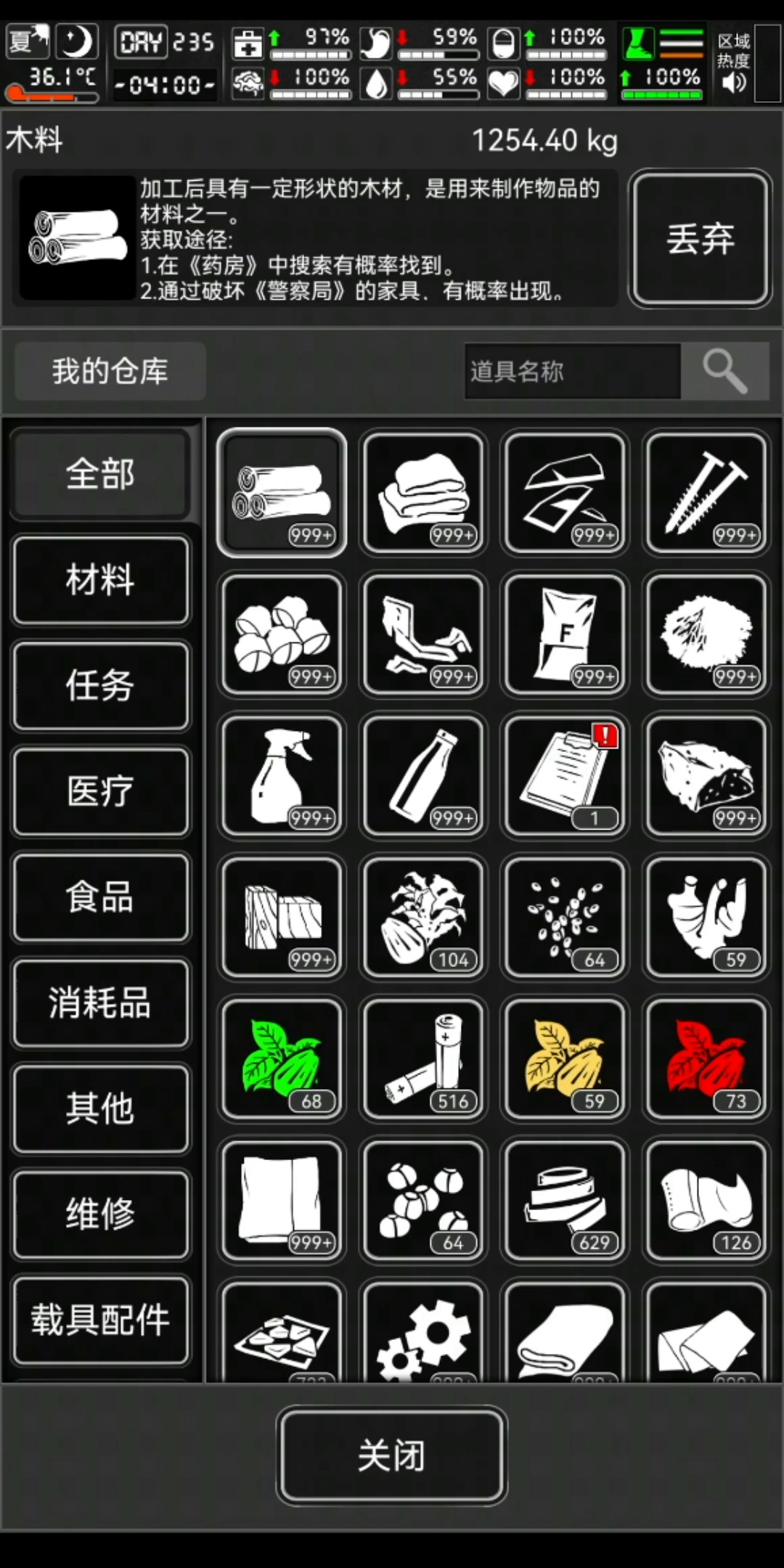Image resolution: width=784 pixels, height=1568 pixels.
Task: View the 维修 category
Action: (x=101, y=1214)
